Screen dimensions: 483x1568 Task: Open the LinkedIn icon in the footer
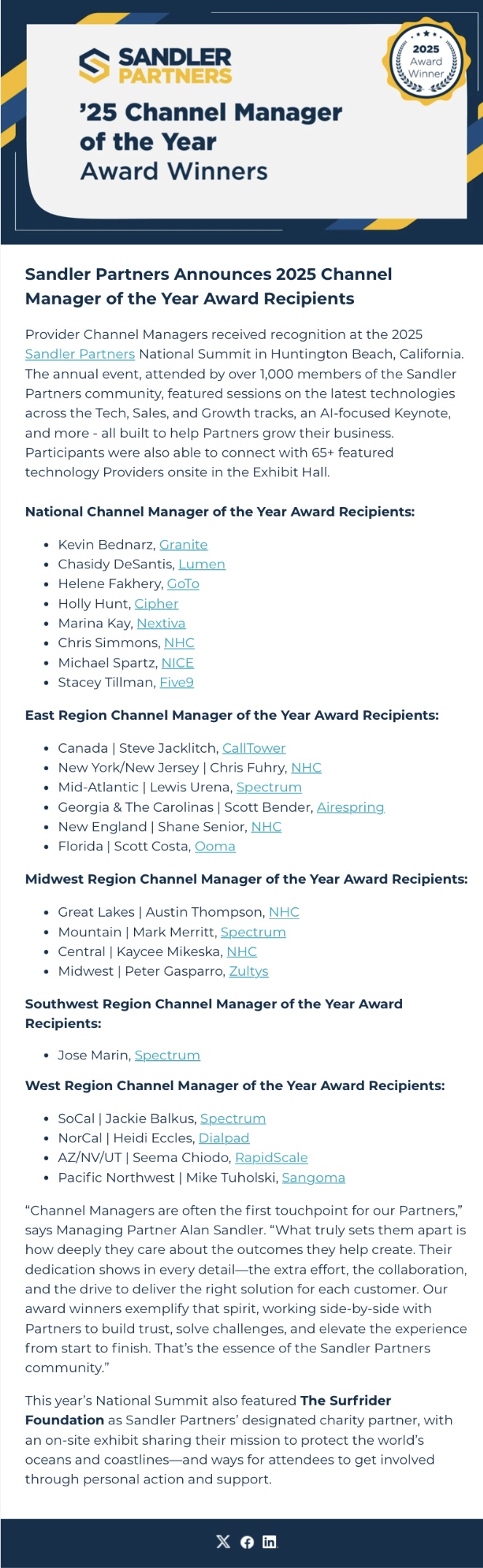270,1541
